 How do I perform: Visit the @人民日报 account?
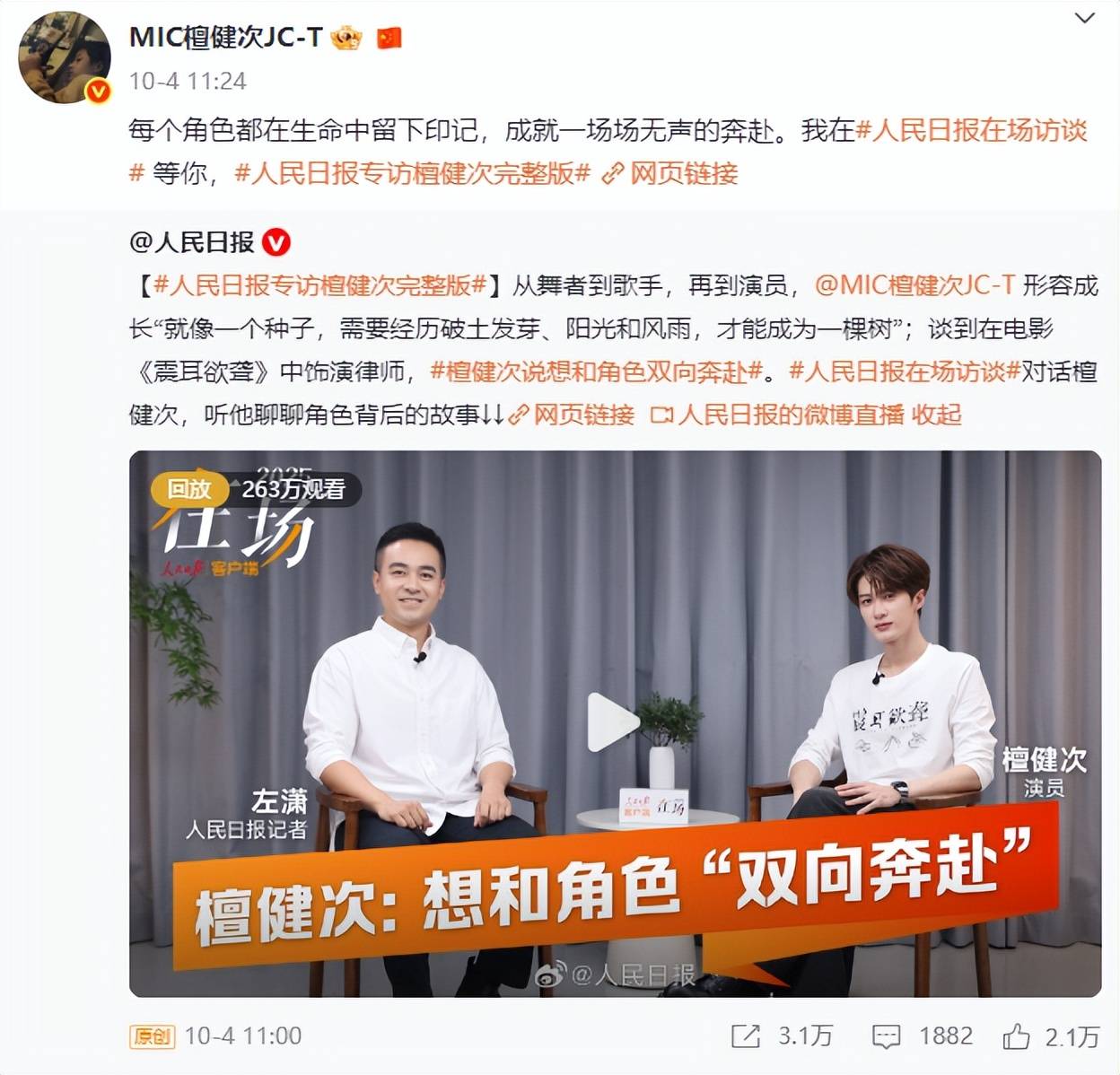(x=193, y=242)
